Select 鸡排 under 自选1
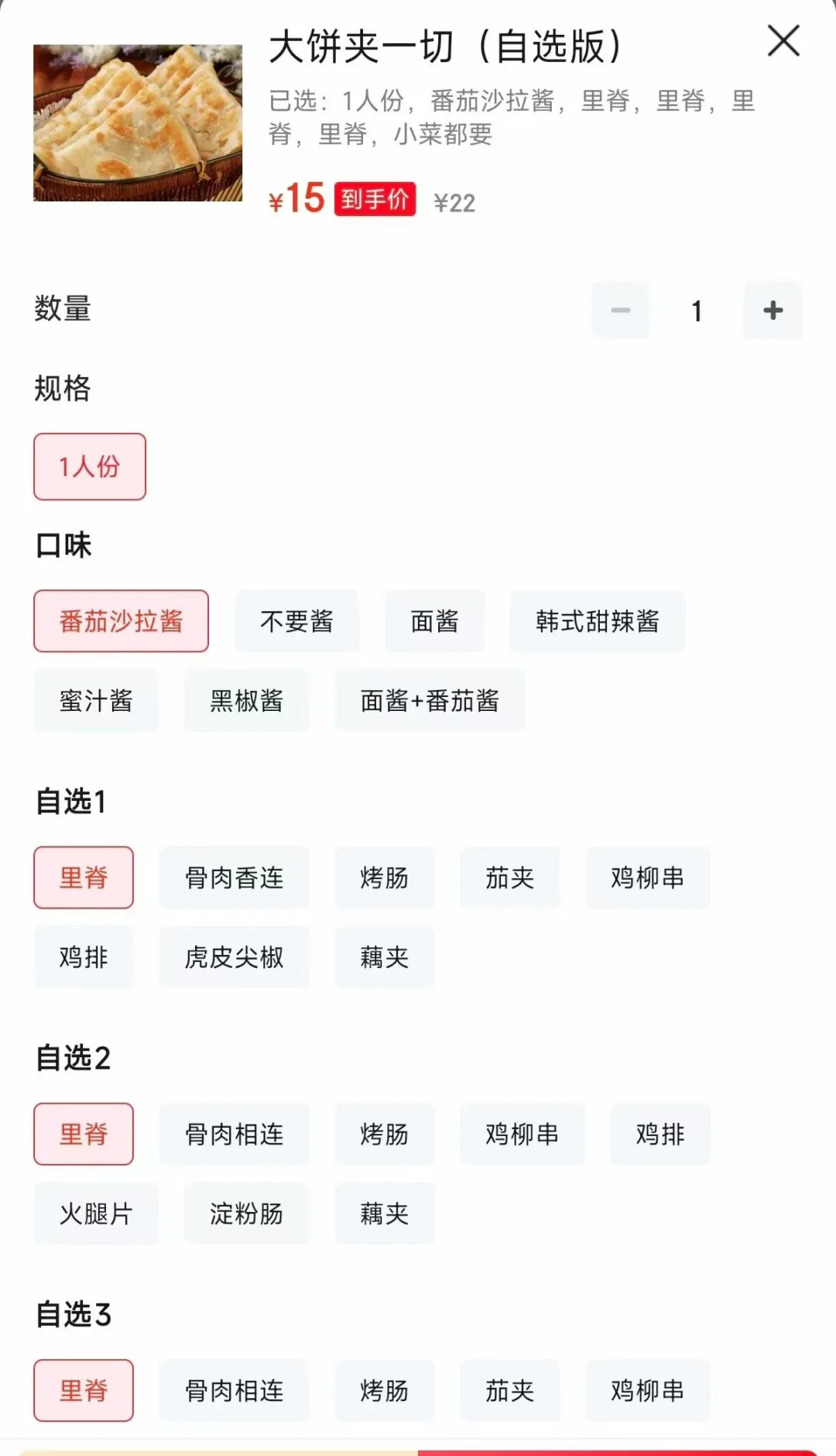This screenshot has height=1456, width=836. (x=84, y=957)
